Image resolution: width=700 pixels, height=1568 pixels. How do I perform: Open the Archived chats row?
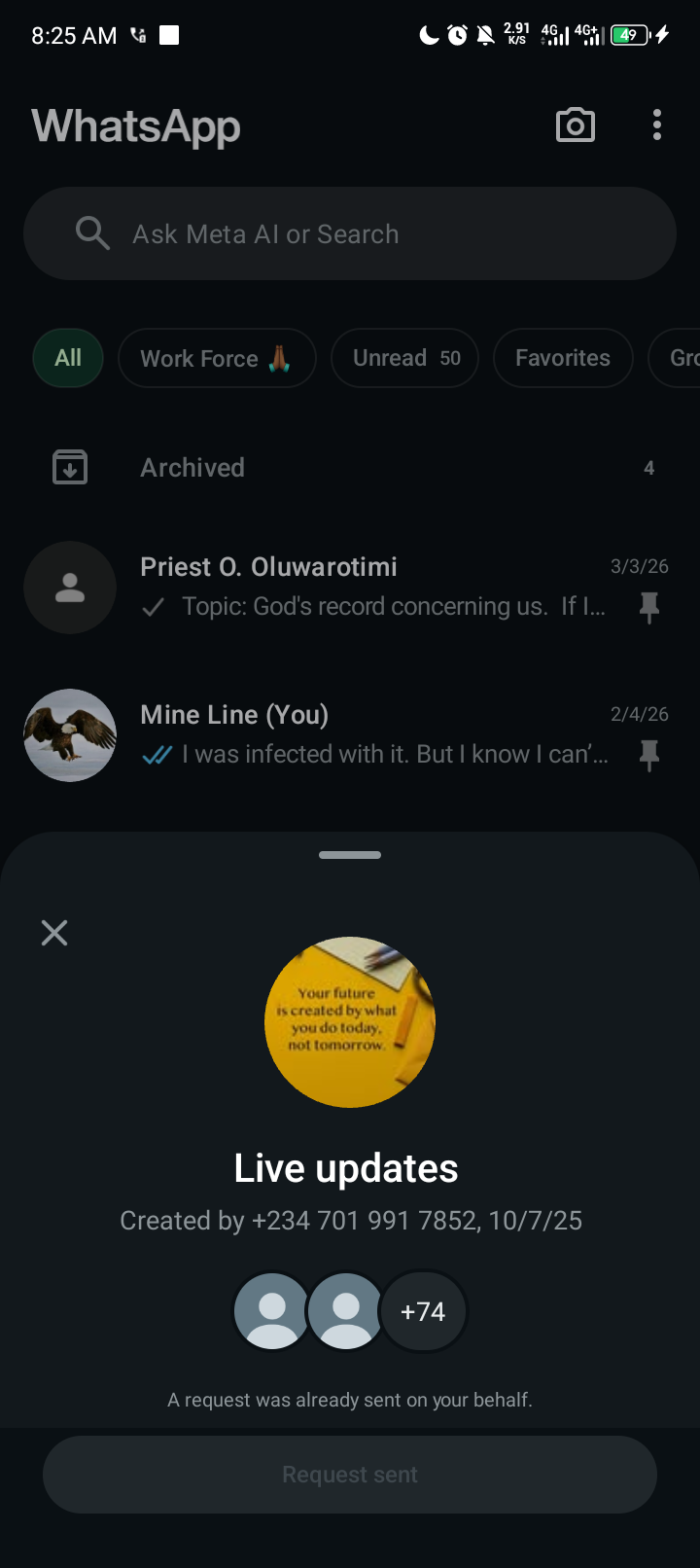pyautogui.click(x=350, y=468)
